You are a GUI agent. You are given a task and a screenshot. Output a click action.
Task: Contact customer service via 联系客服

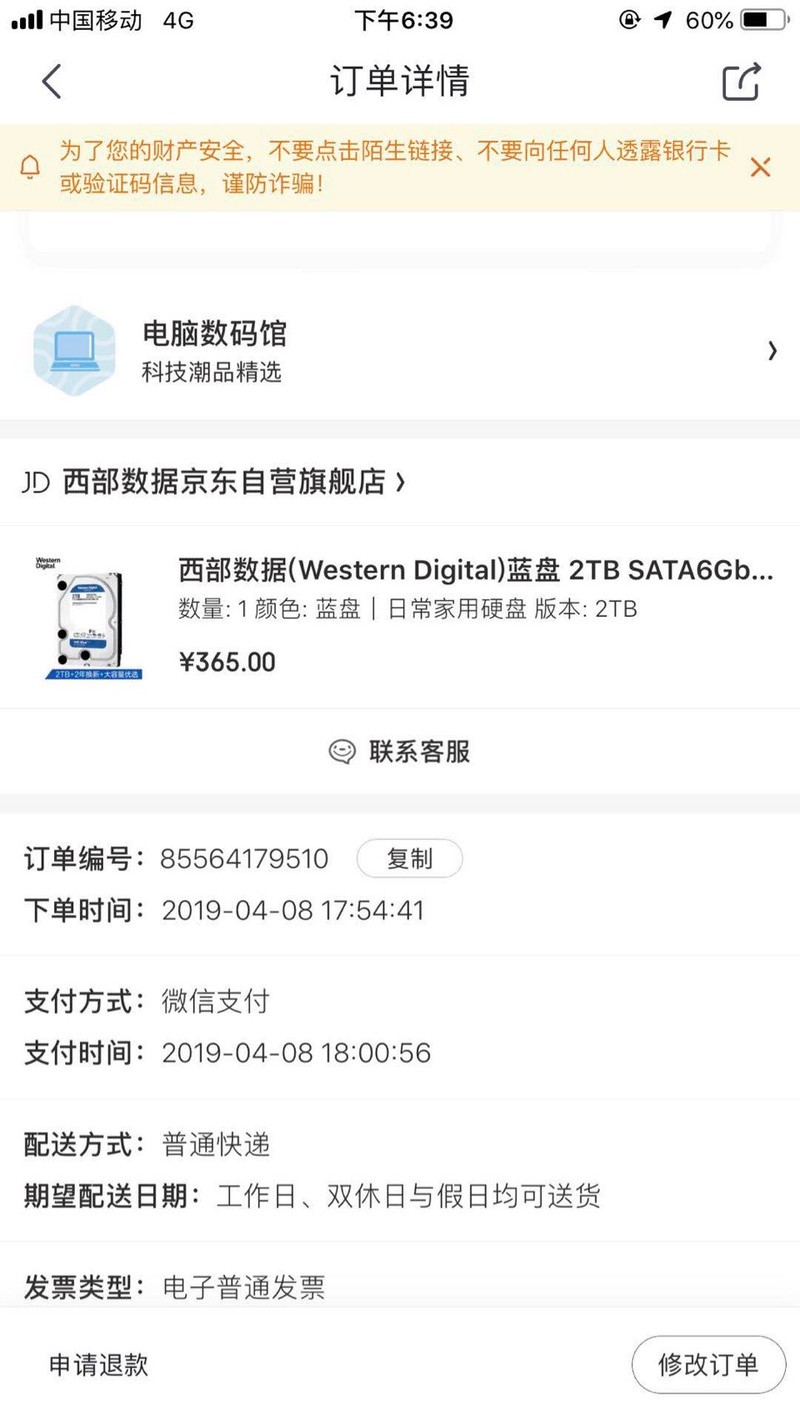(400, 751)
